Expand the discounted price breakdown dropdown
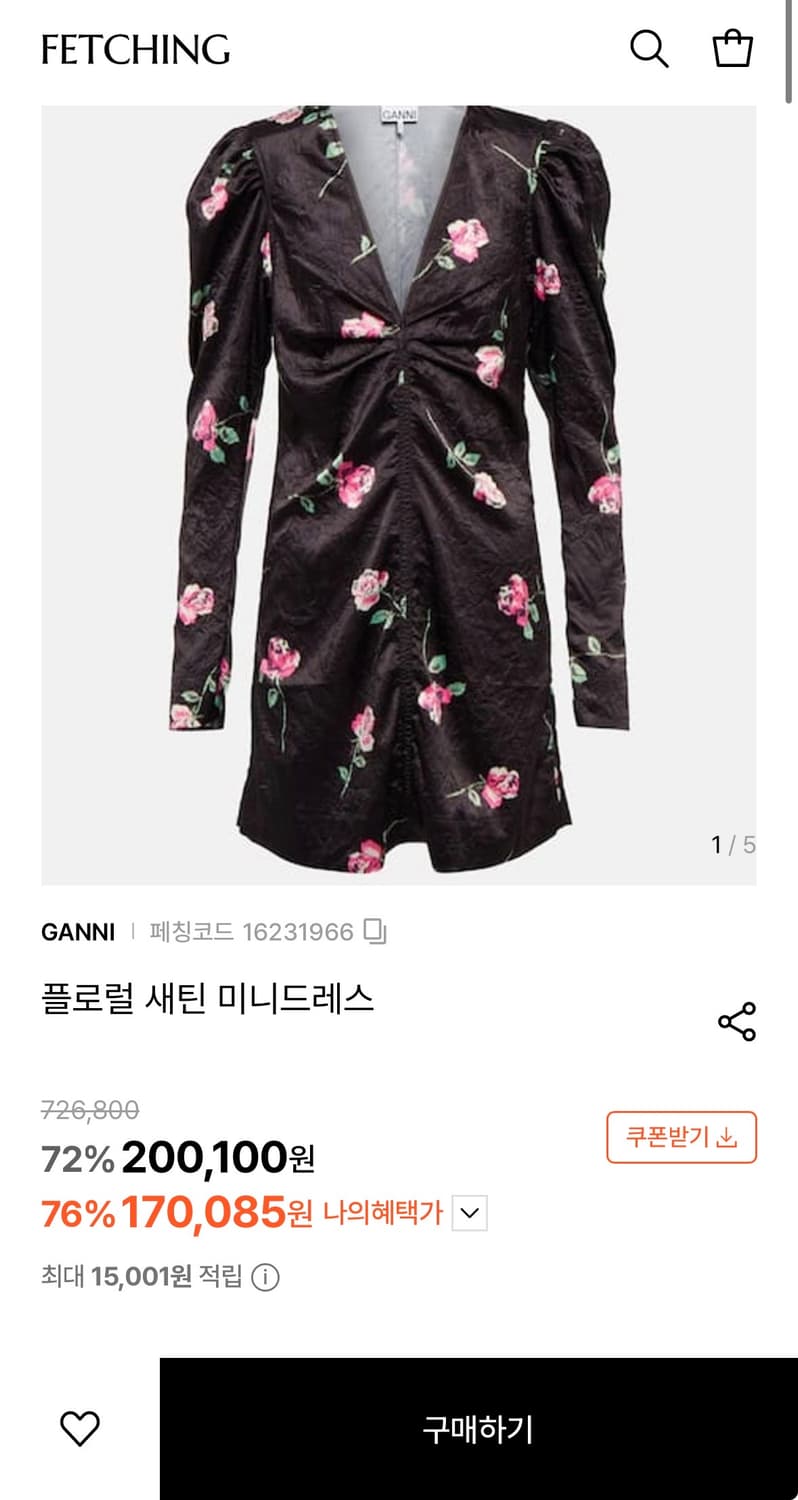 [468, 1214]
